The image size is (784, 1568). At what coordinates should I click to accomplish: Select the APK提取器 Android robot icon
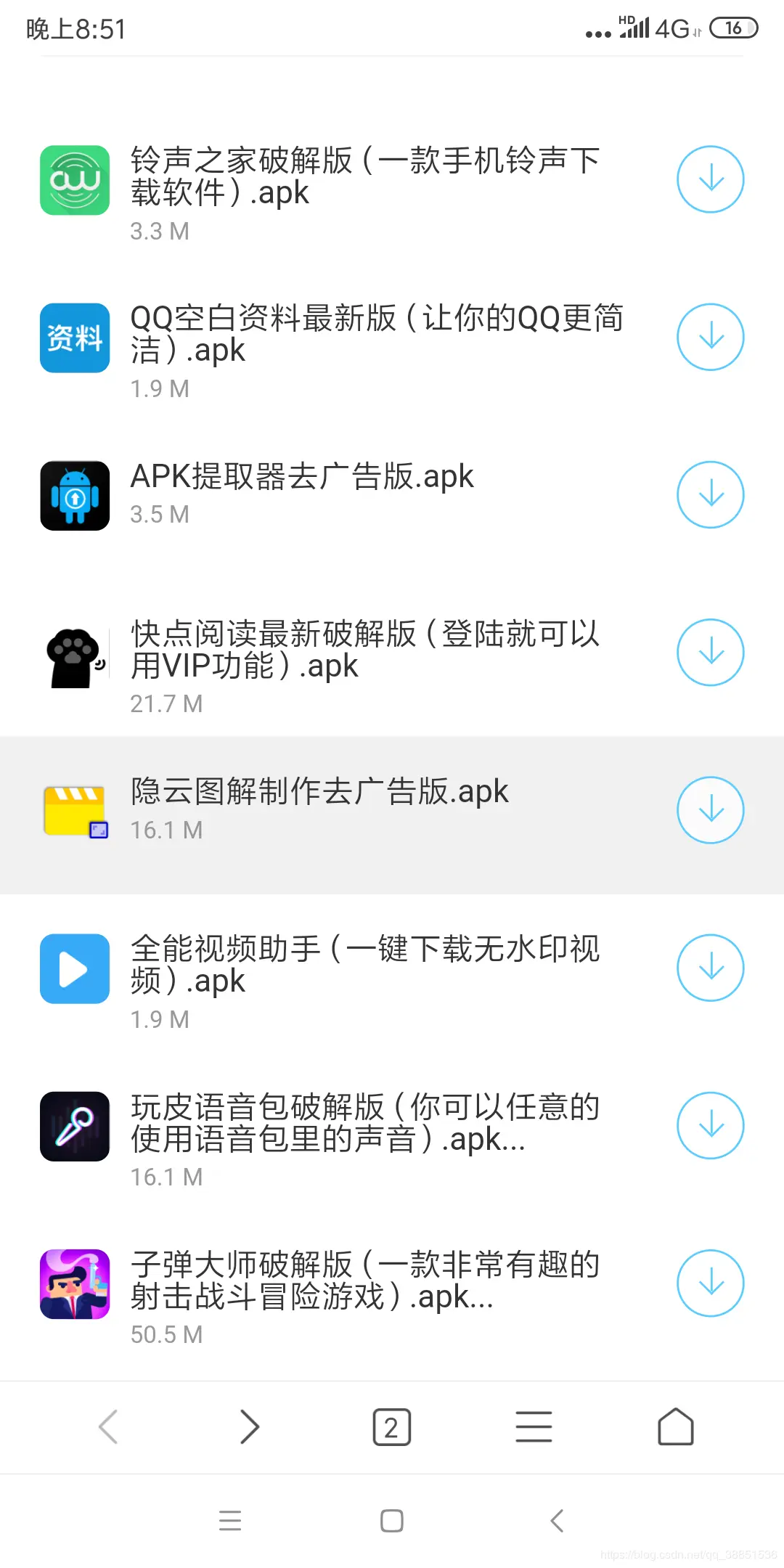(x=74, y=494)
